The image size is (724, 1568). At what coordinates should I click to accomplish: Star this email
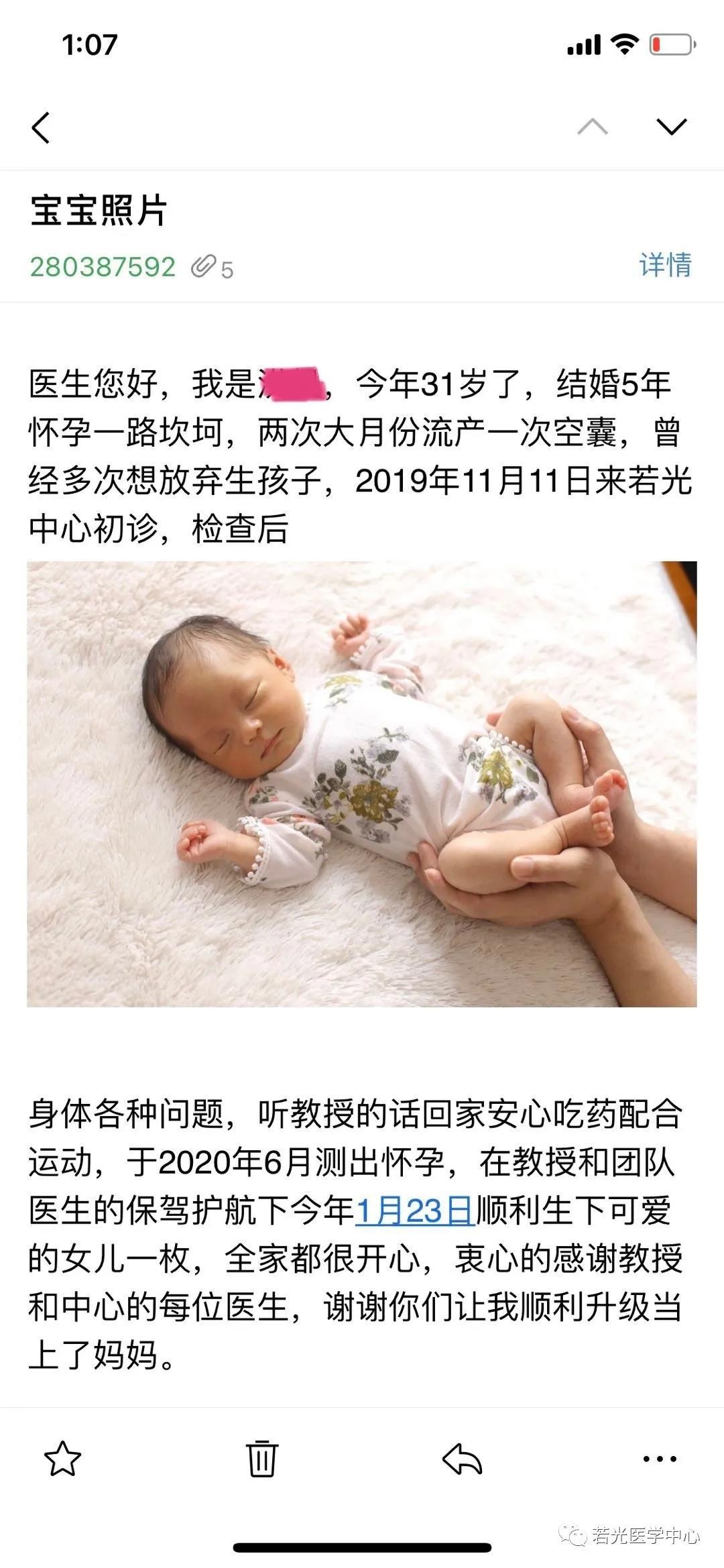(x=62, y=1459)
